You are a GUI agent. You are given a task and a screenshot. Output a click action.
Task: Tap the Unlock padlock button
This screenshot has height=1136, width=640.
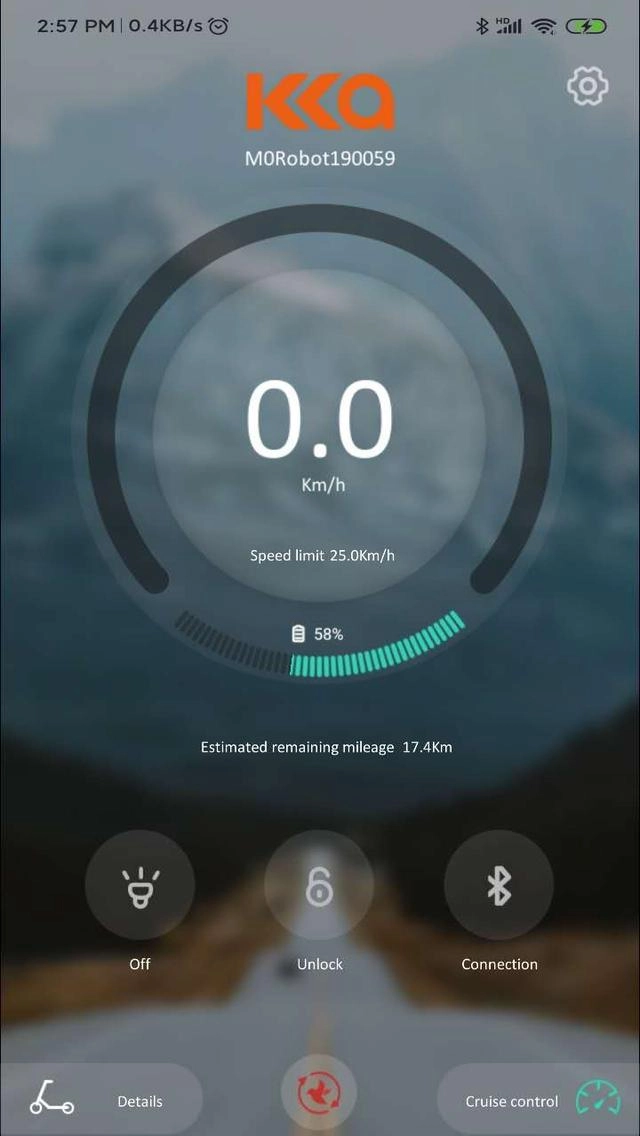319,885
